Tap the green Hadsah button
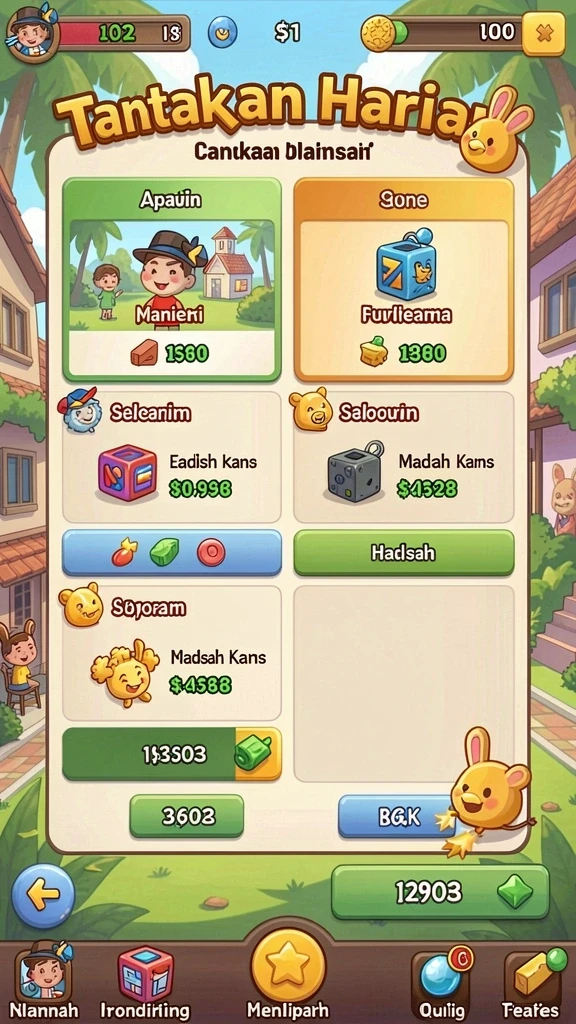This screenshot has width=576, height=1024. click(x=404, y=552)
